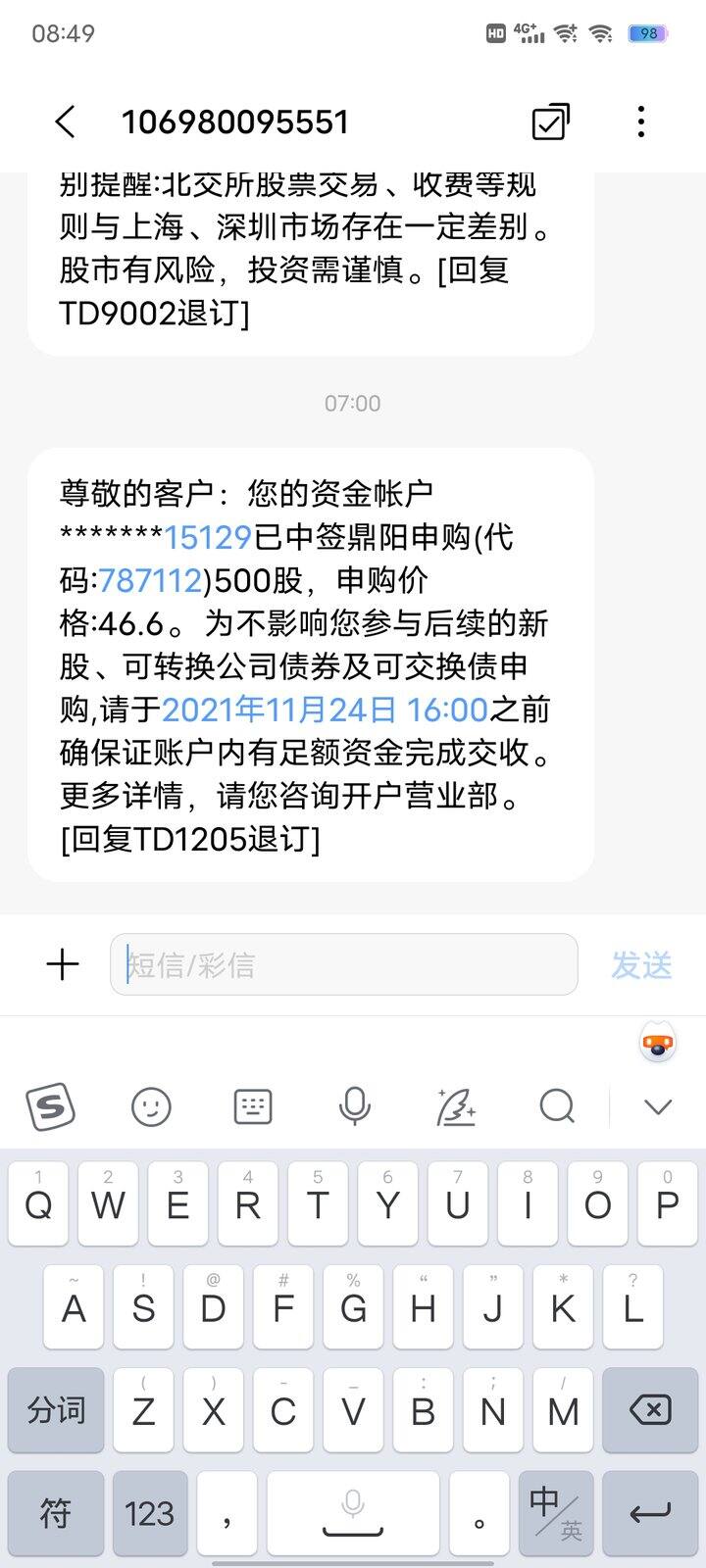706x1568 pixels.
Task: Toggle 中/英 language key
Action: 556,1514
